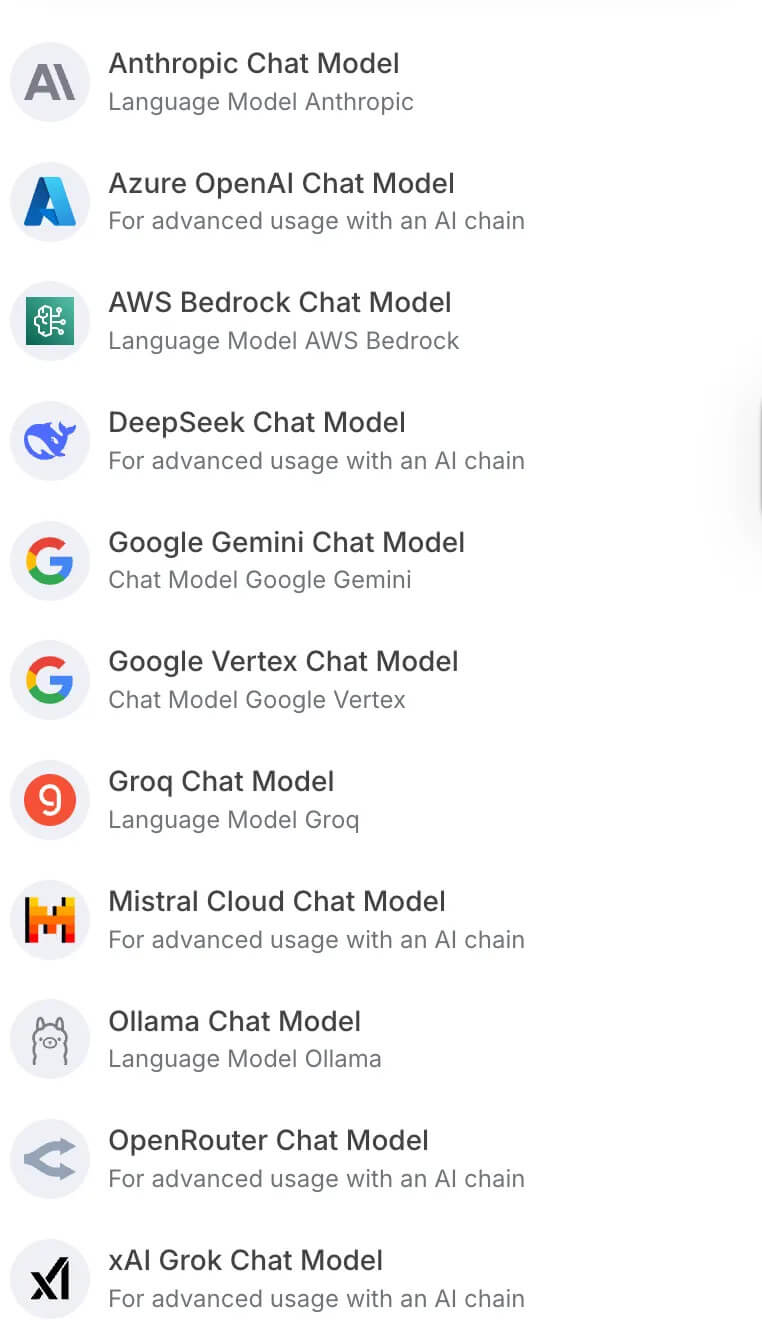Select Google Gemini Chat Model
Viewport: 762px width, 1320px height.
point(381,560)
